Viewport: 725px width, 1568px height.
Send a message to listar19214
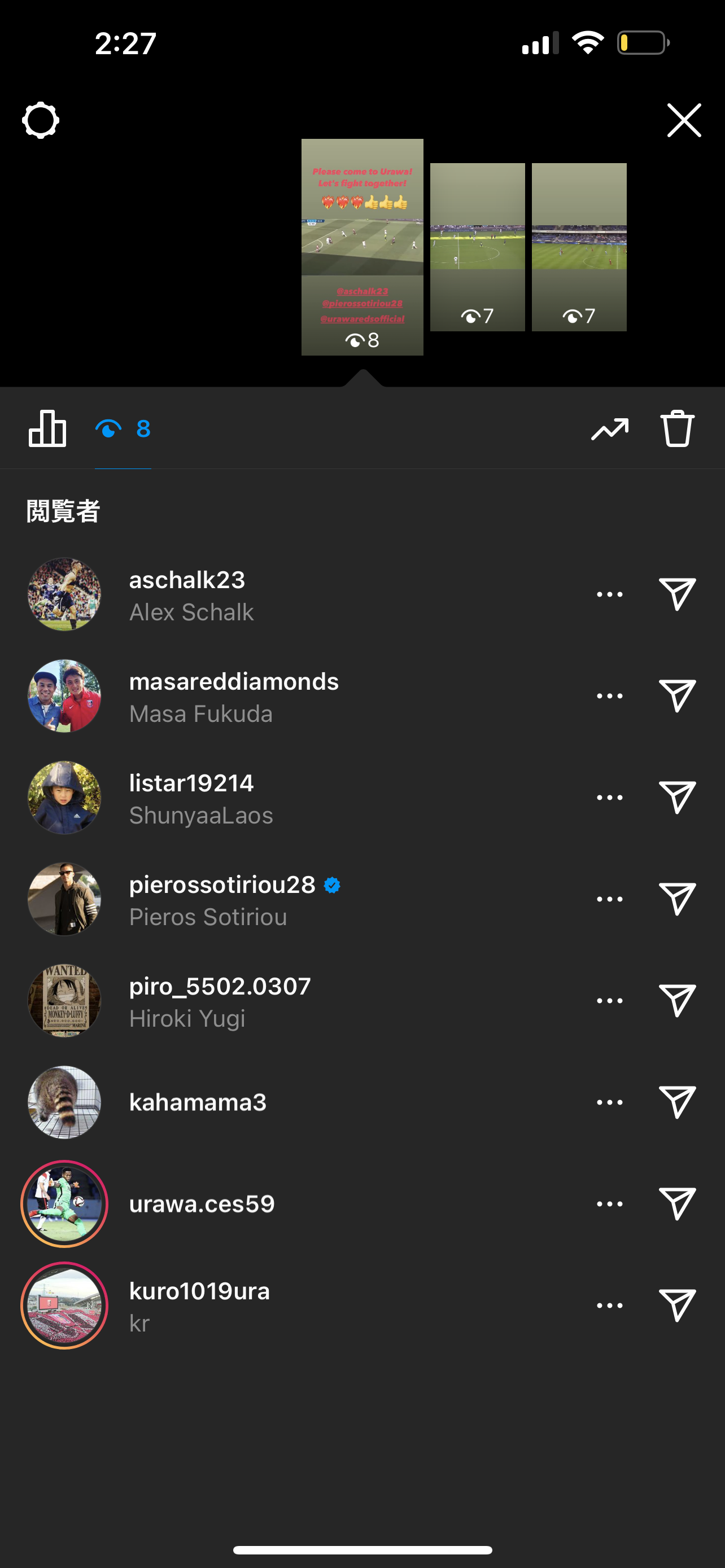click(x=677, y=798)
